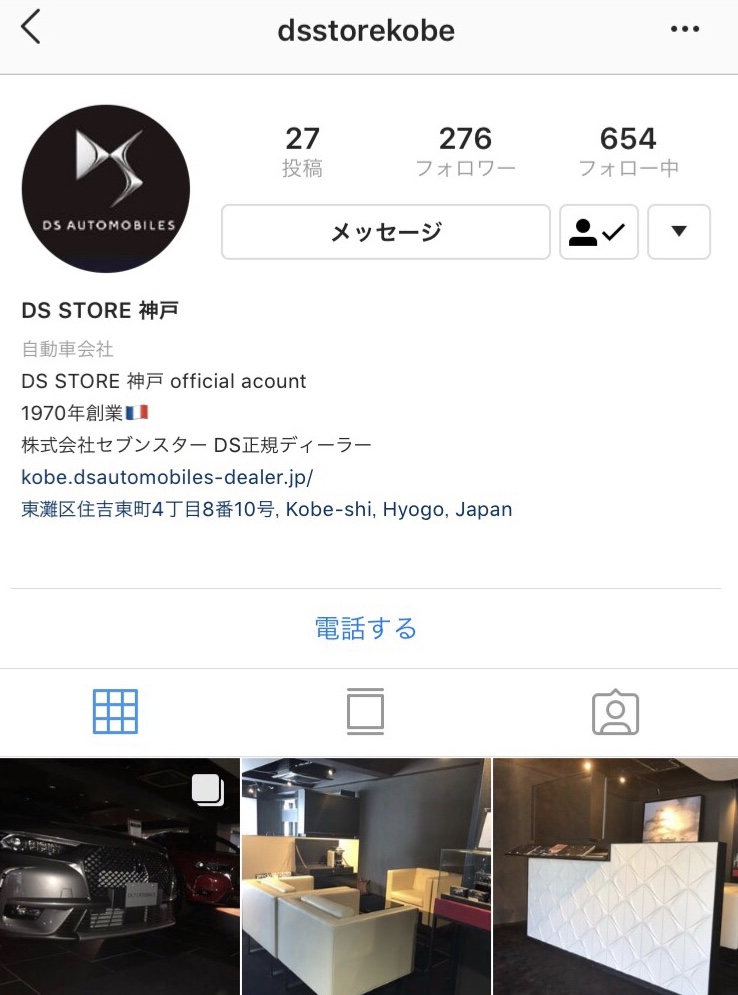The image size is (738, 995).
Task: Open the DS Automobiles profile picture
Action: coord(106,189)
